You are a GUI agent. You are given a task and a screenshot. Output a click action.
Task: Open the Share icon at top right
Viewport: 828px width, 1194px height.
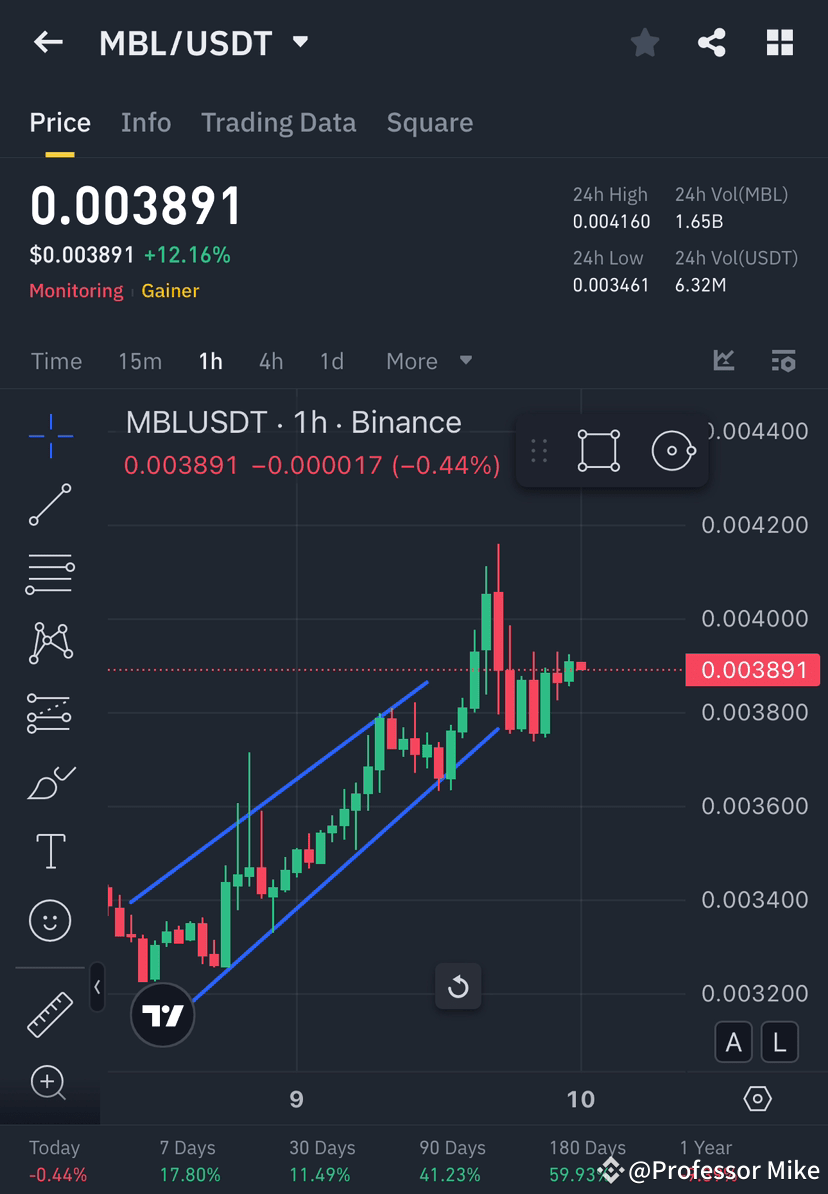(712, 42)
